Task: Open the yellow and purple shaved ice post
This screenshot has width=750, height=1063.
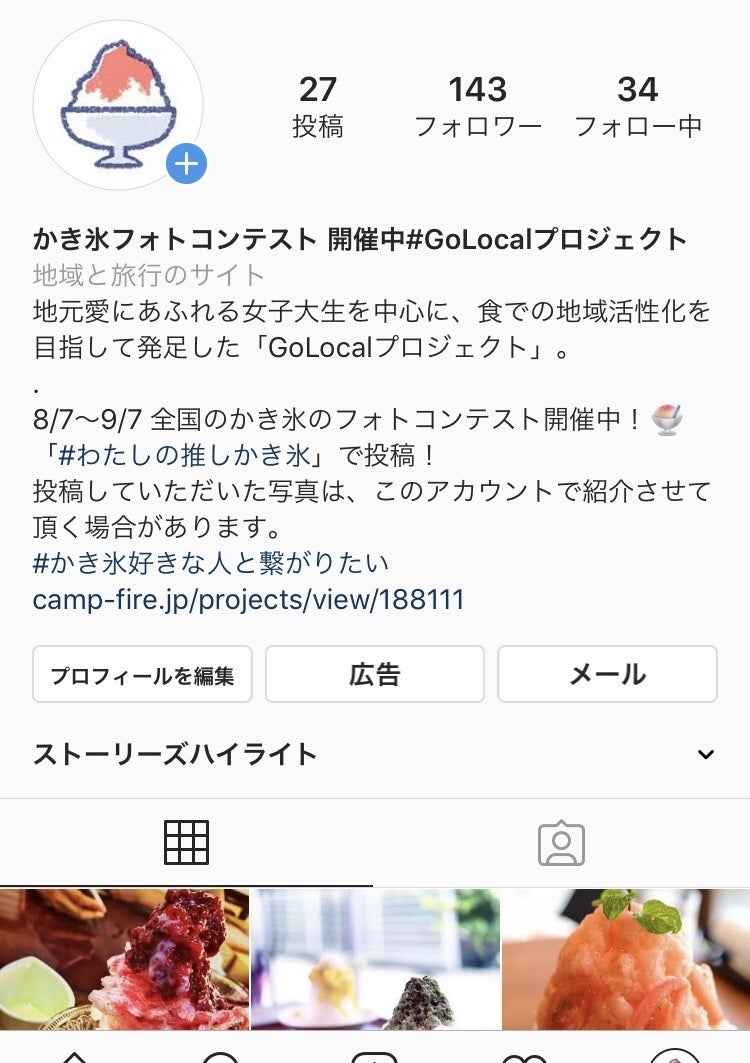Action: [375, 959]
